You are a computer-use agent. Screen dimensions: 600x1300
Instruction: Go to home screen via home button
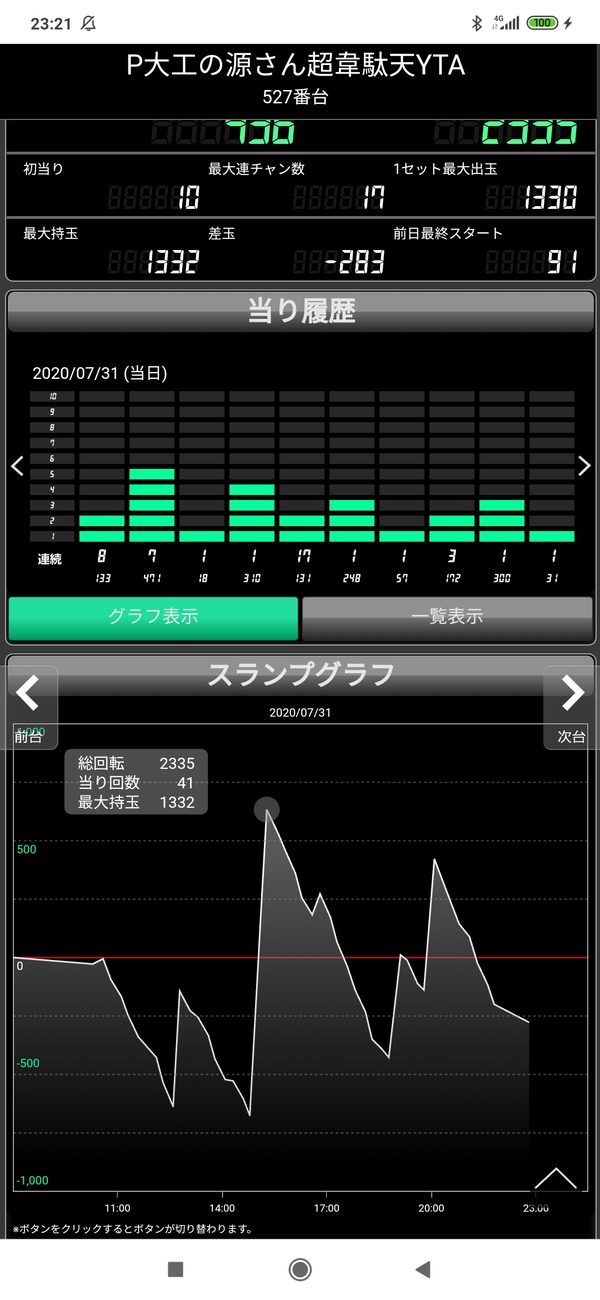coord(300,1269)
